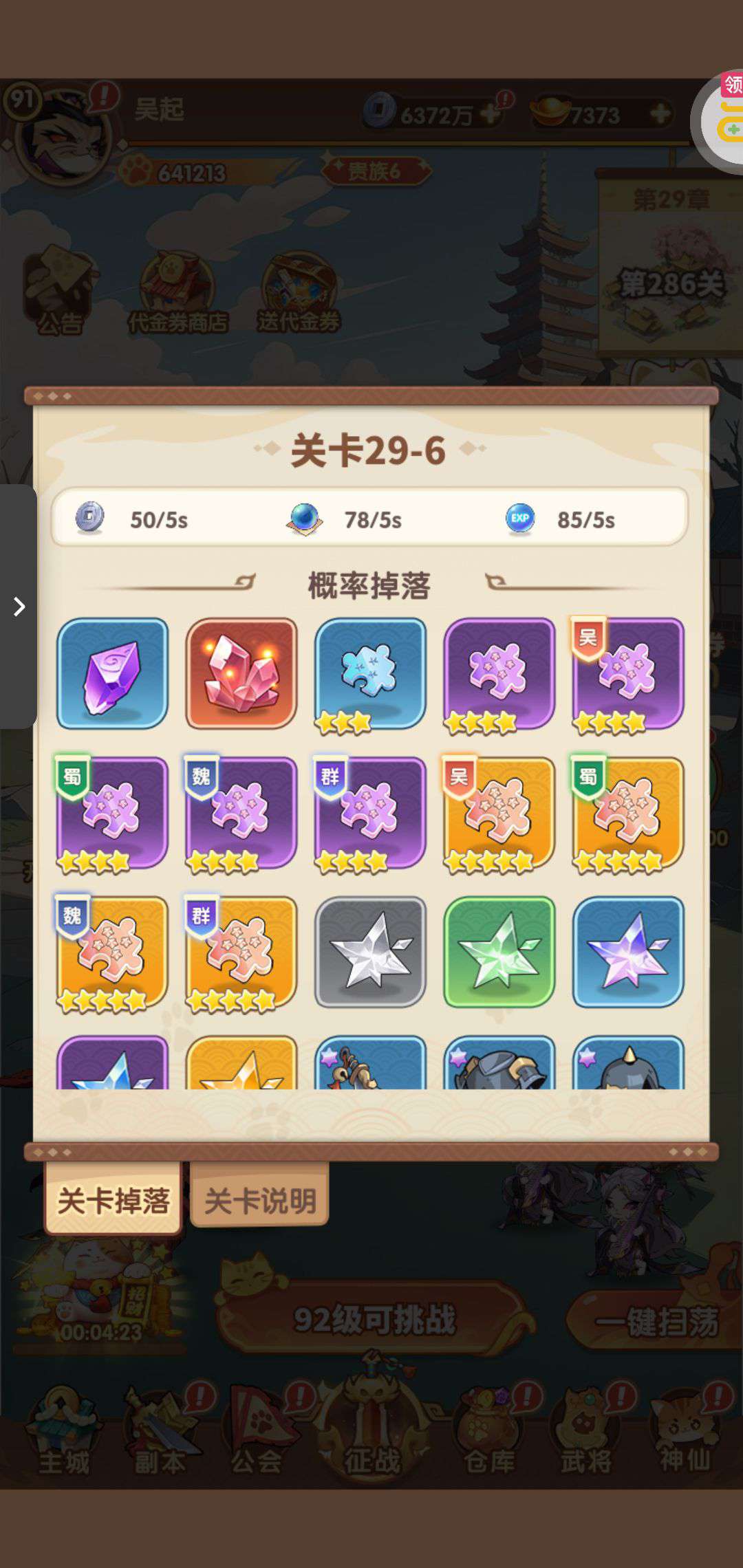Screen dimensions: 743x1568
Task: View the 蜀 five-star orange puzzle piece
Action: [x=627, y=813]
